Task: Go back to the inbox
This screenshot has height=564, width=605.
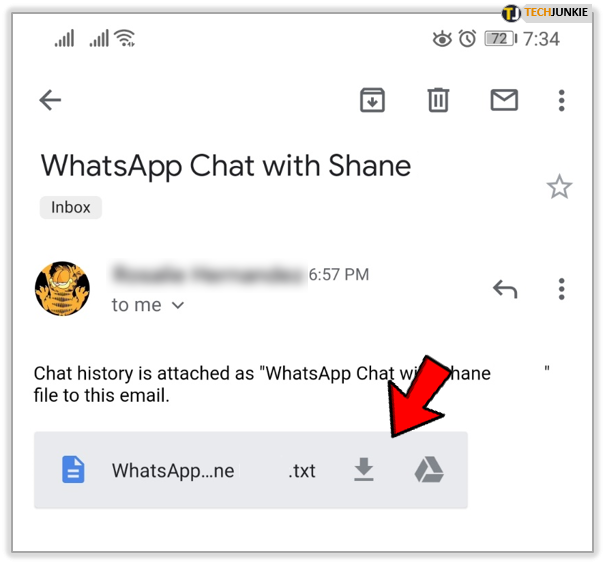Action: pos(50,100)
